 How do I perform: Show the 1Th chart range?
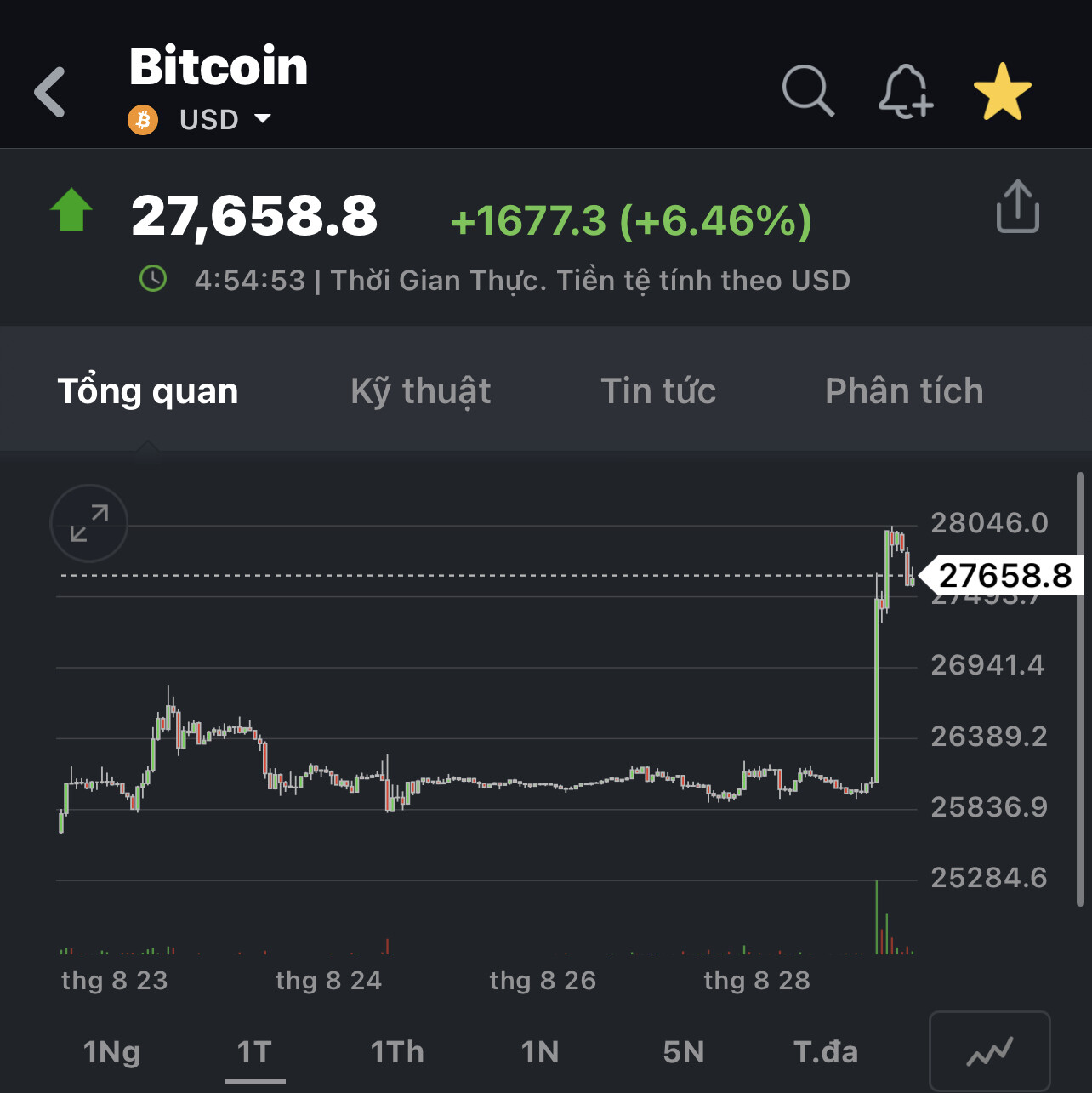coord(397,1052)
